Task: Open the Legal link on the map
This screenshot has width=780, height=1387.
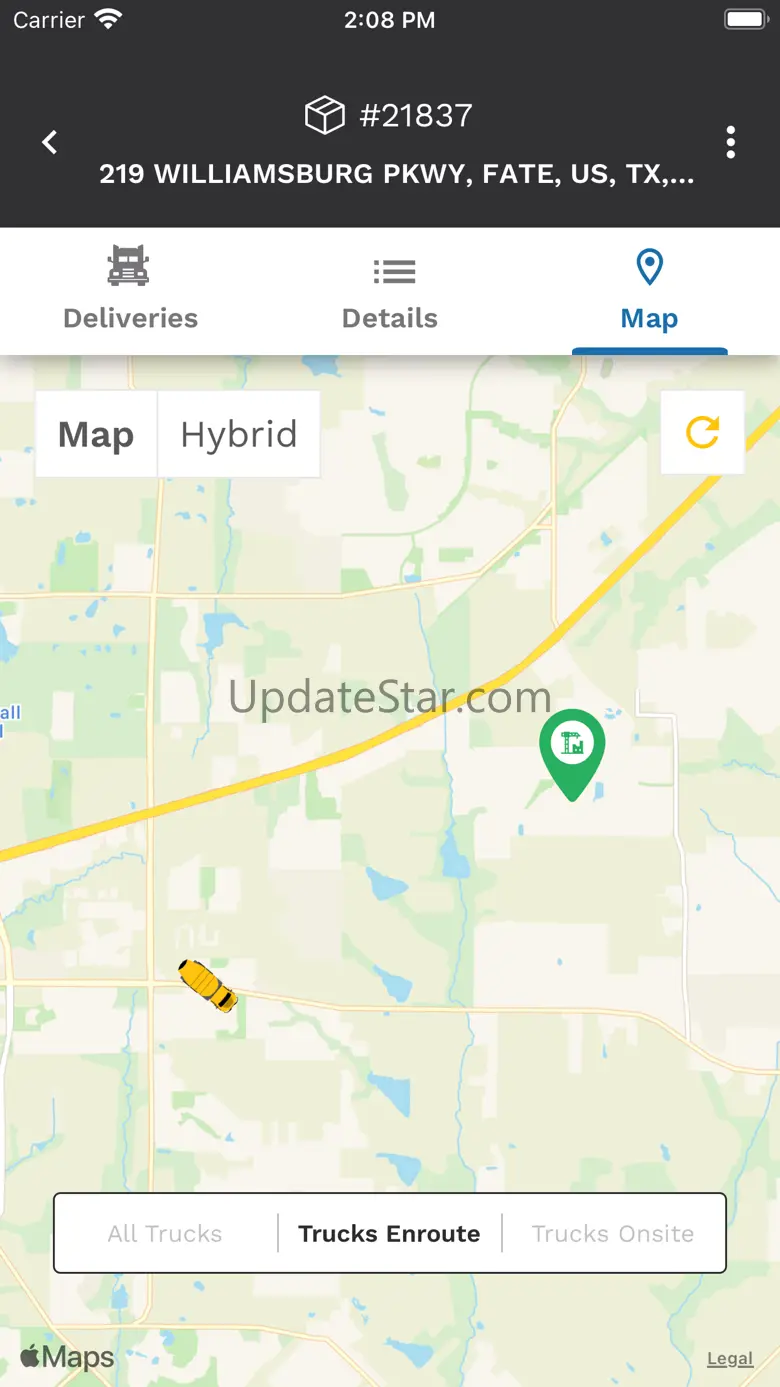Action: click(730, 1358)
